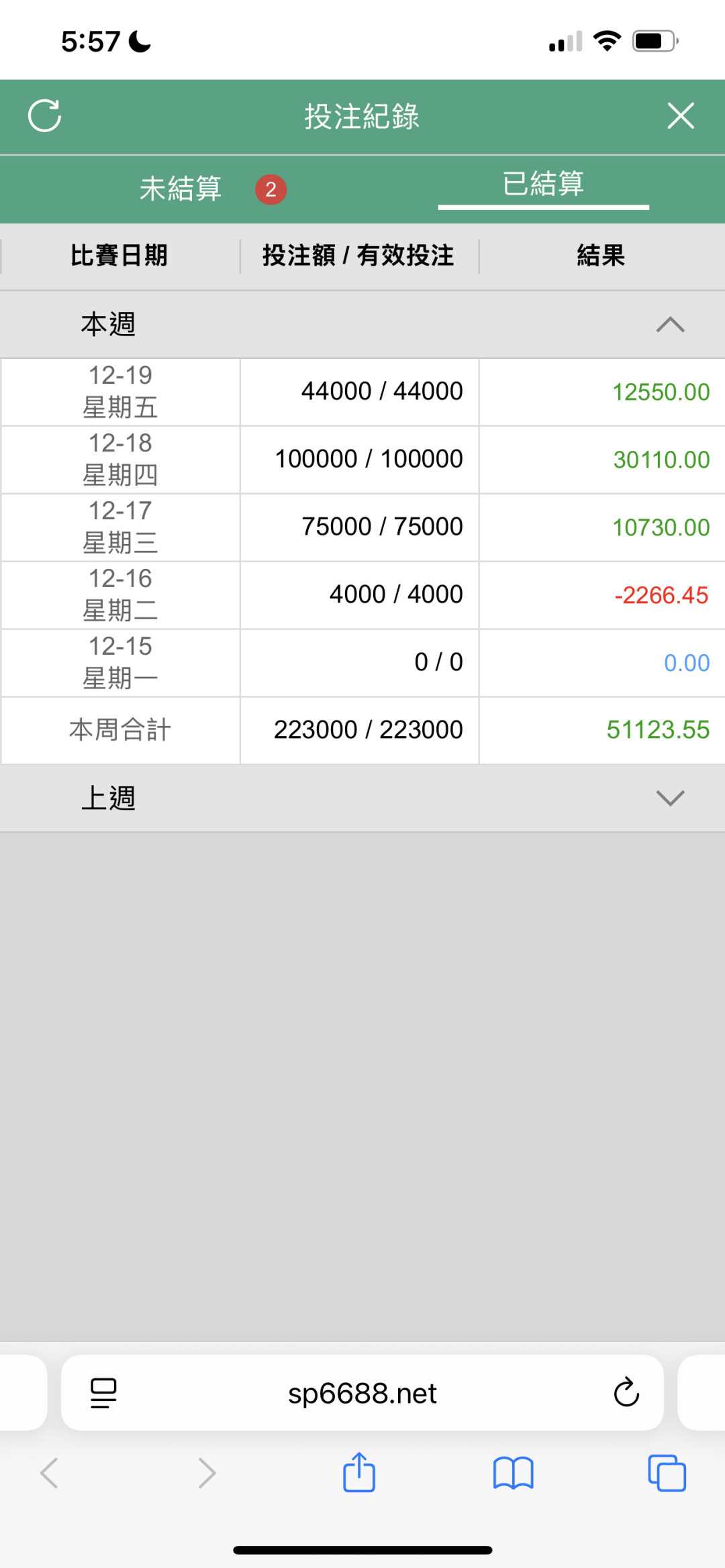Show all open browser tabs

[667, 1473]
